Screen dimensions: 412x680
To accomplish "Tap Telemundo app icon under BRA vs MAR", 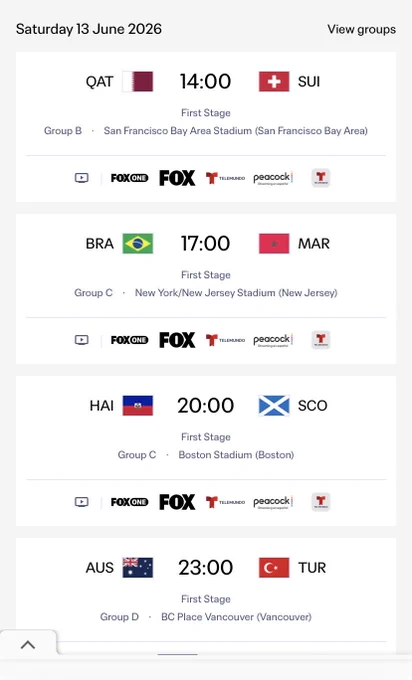I will [x=321, y=340].
